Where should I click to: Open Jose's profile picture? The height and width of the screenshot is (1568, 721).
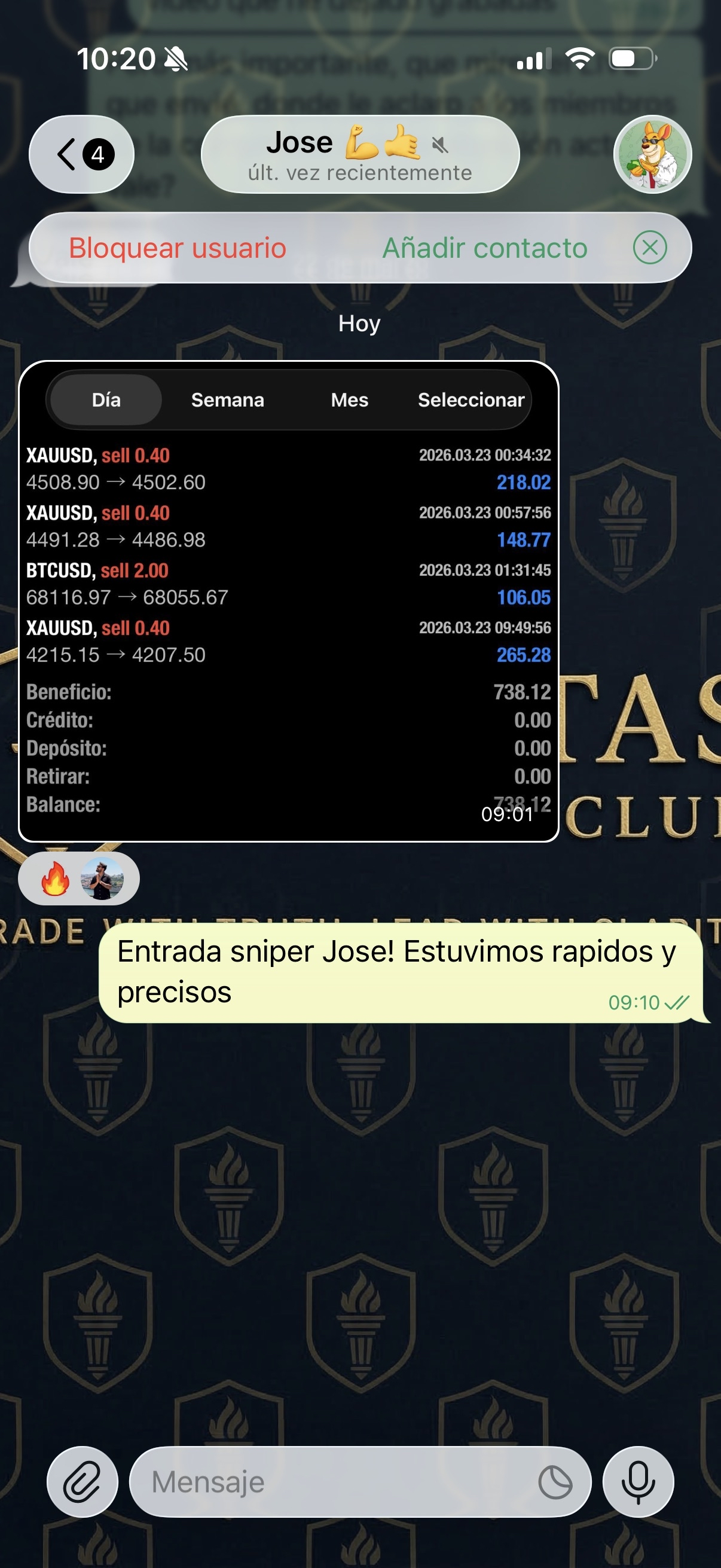[x=652, y=154]
